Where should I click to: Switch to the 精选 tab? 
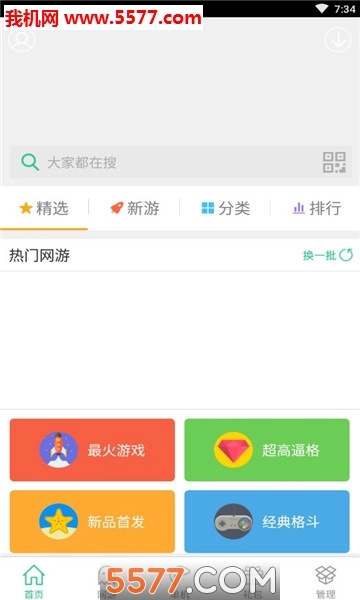pyautogui.click(x=44, y=209)
